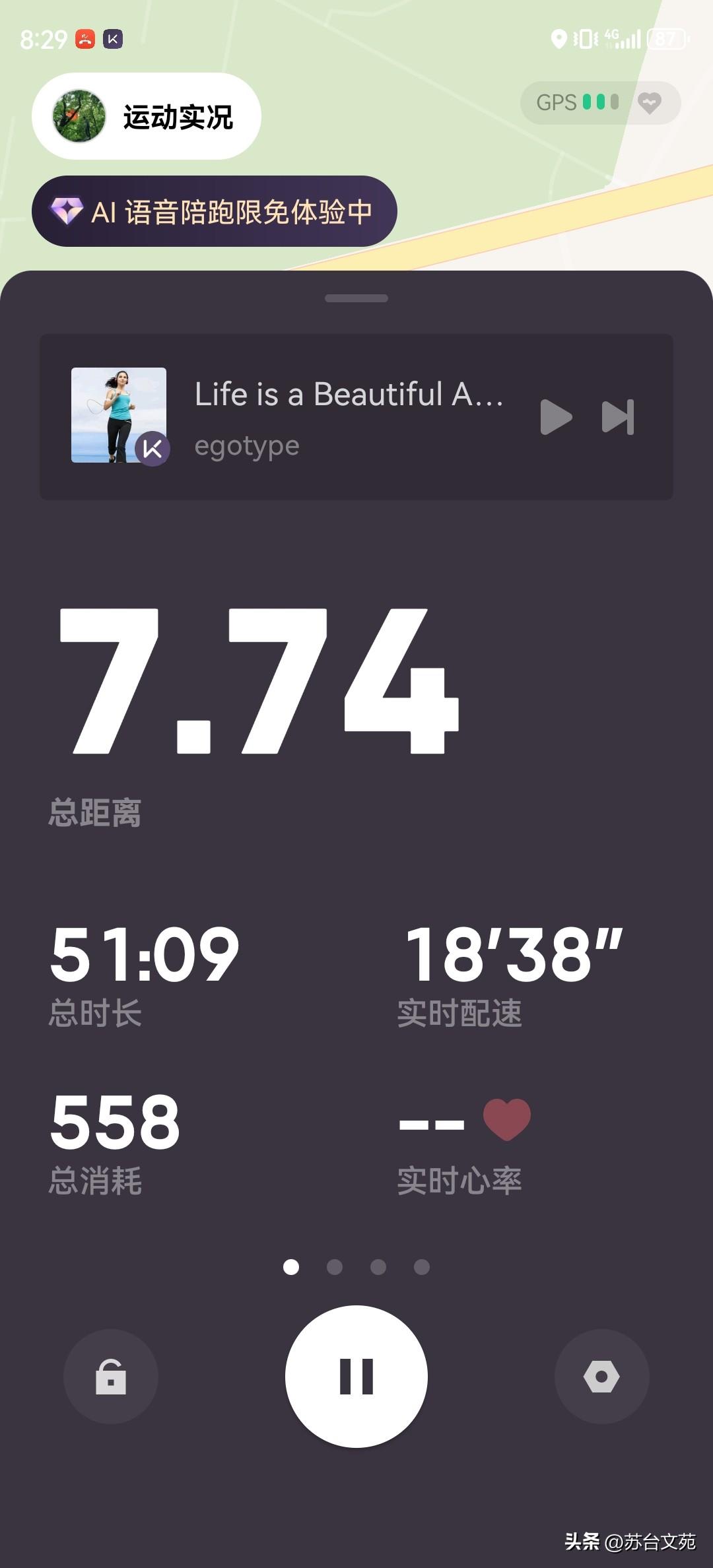Toggle heart-rate device icon next to GPS
Image resolution: width=713 pixels, height=1568 pixels.
650,103
